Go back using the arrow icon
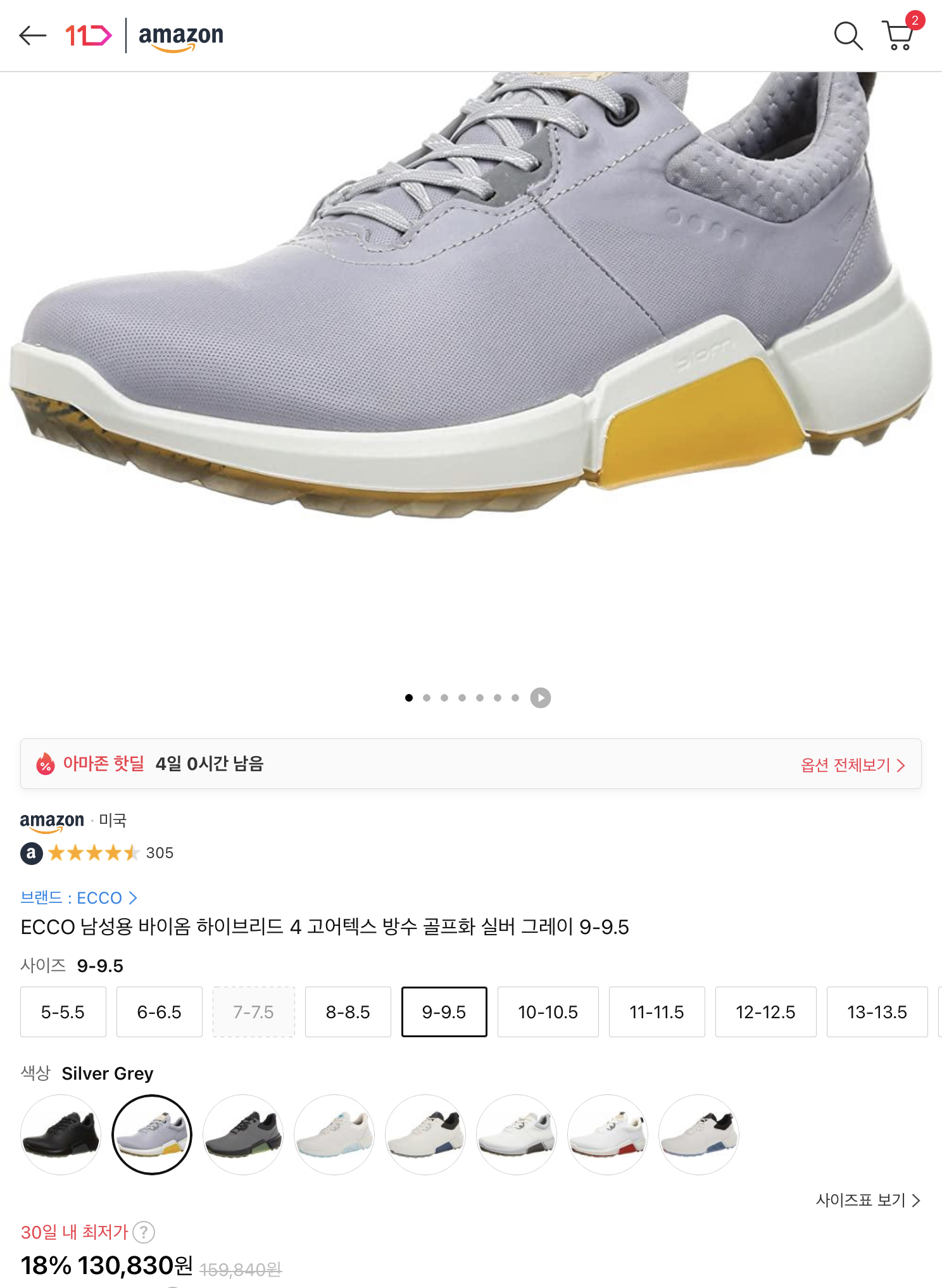 pyautogui.click(x=33, y=35)
